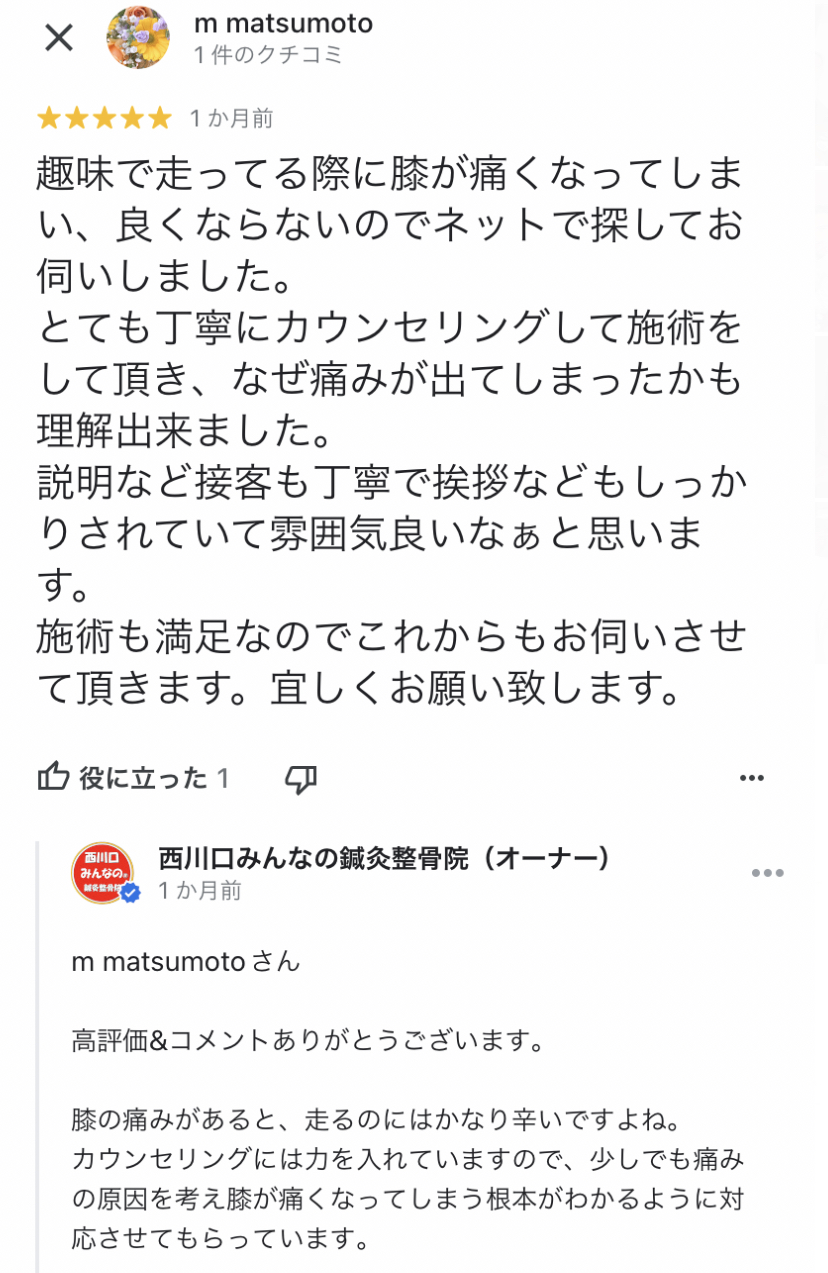Open reviewer name m matsumoto

tap(282, 23)
